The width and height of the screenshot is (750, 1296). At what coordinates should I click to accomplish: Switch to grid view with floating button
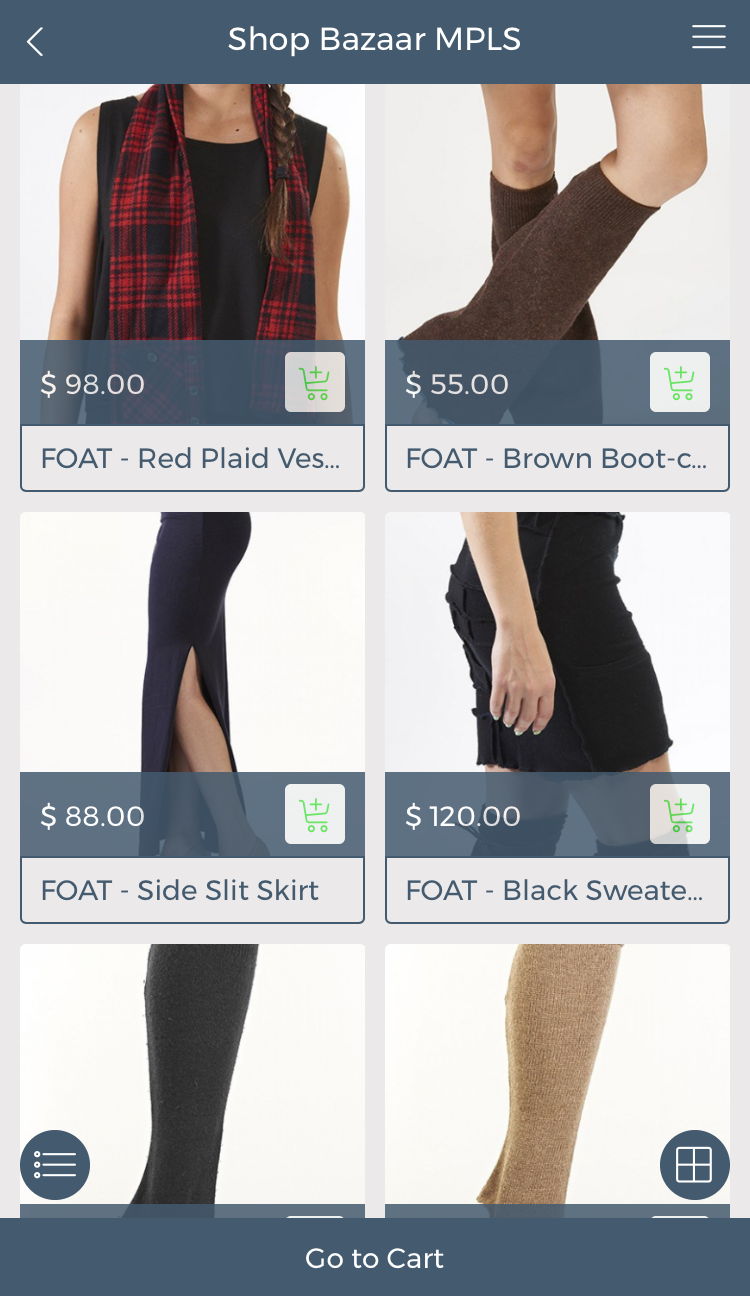(695, 1165)
